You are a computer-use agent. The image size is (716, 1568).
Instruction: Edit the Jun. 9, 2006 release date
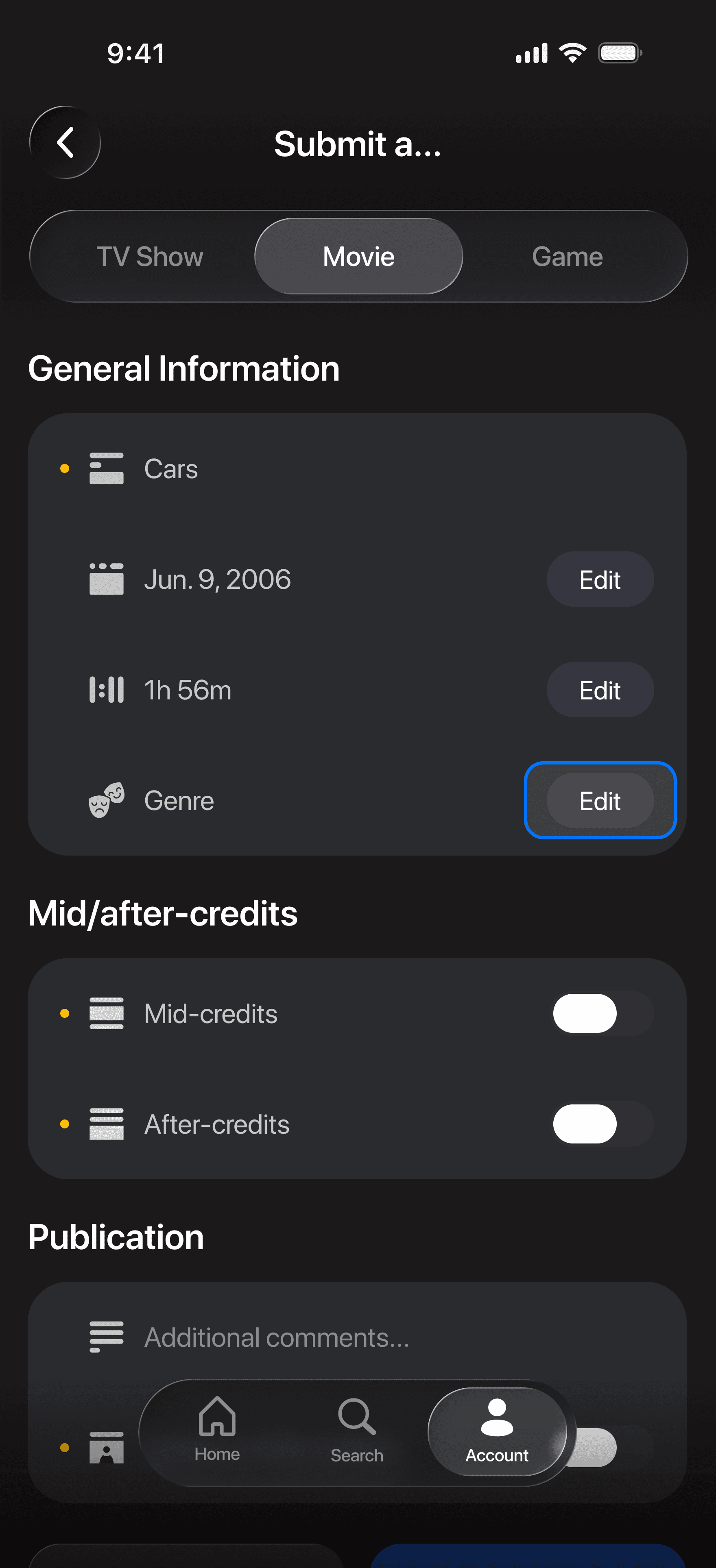click(x=600, y=579)
